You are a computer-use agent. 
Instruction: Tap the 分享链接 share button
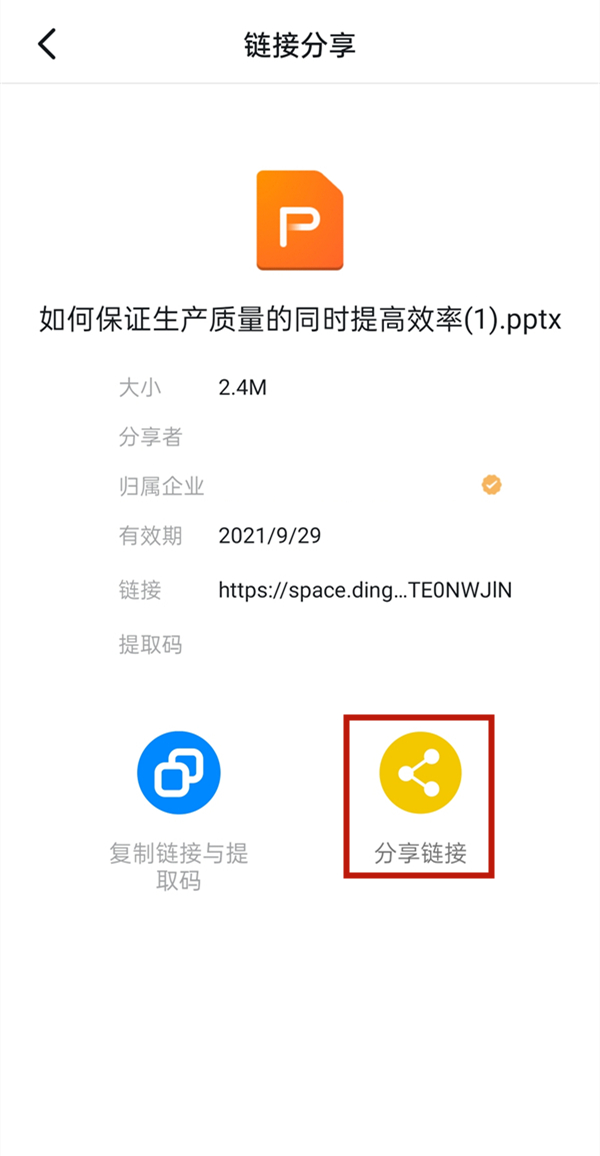420,773
